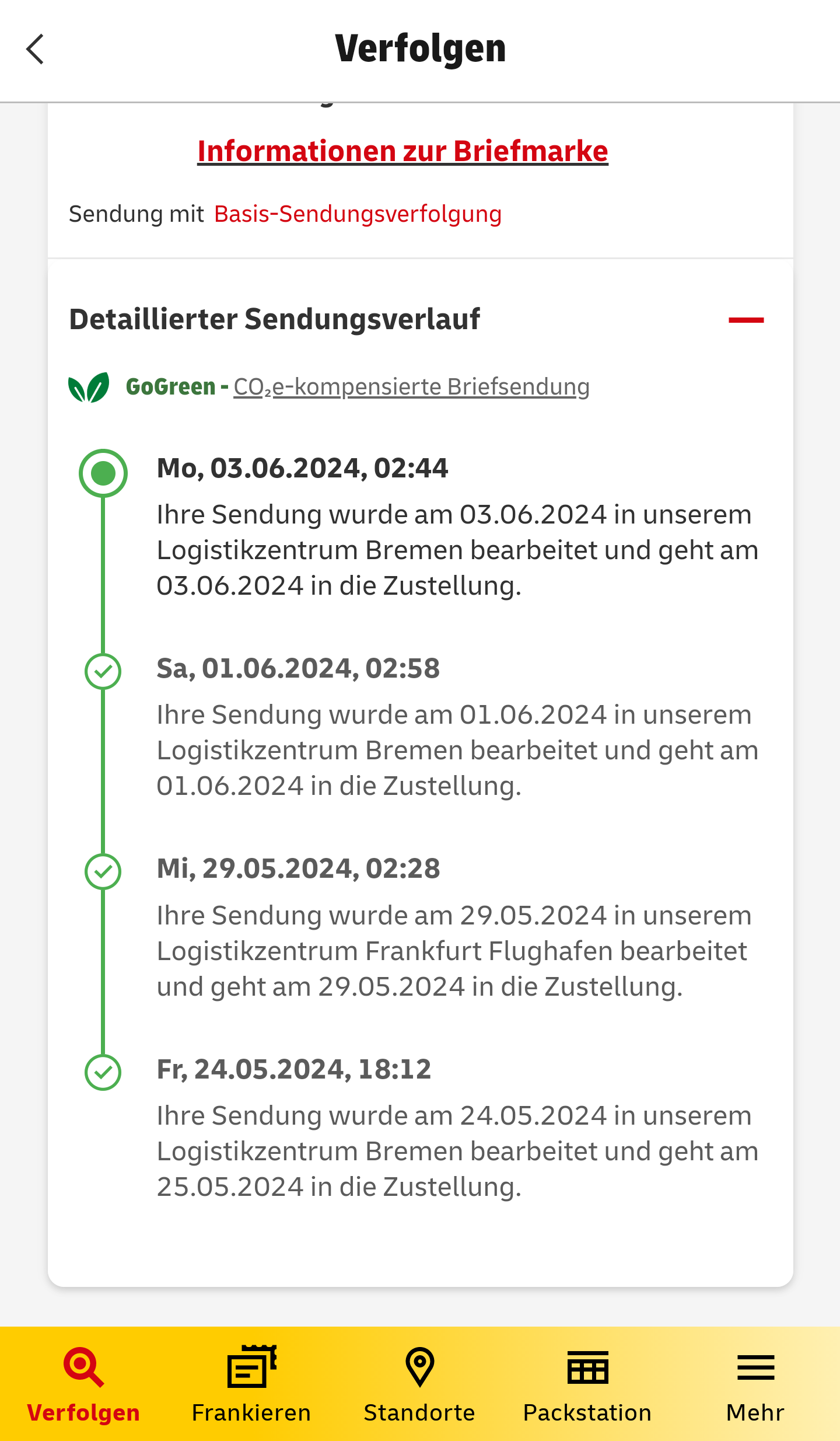Open the Basis-Sendungsverfolgung link
The height and width of the screenshot is (1441, 840).
point(358,214)
